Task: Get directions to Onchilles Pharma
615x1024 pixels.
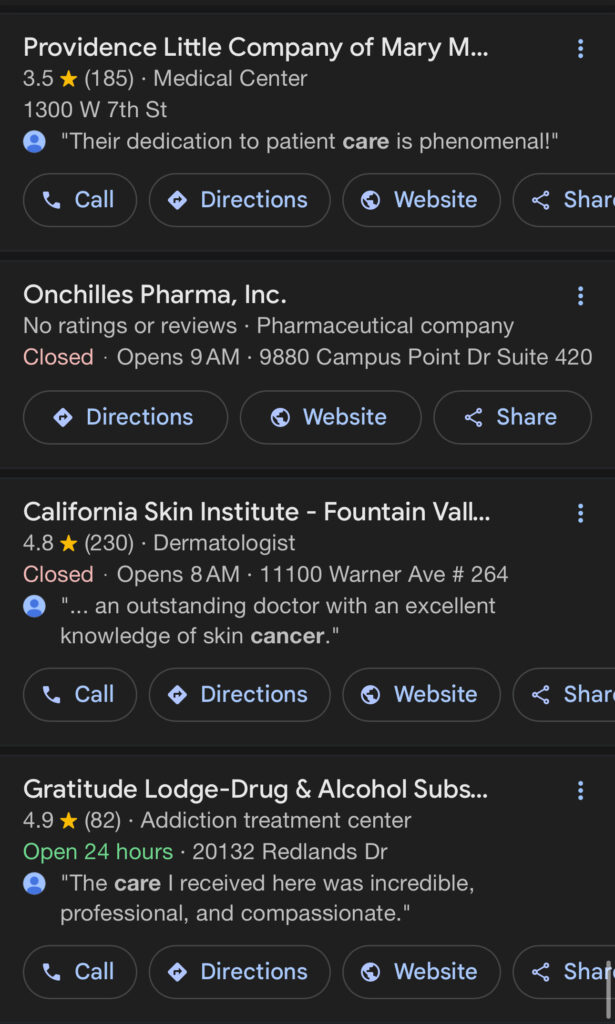Action: point(125,417)
